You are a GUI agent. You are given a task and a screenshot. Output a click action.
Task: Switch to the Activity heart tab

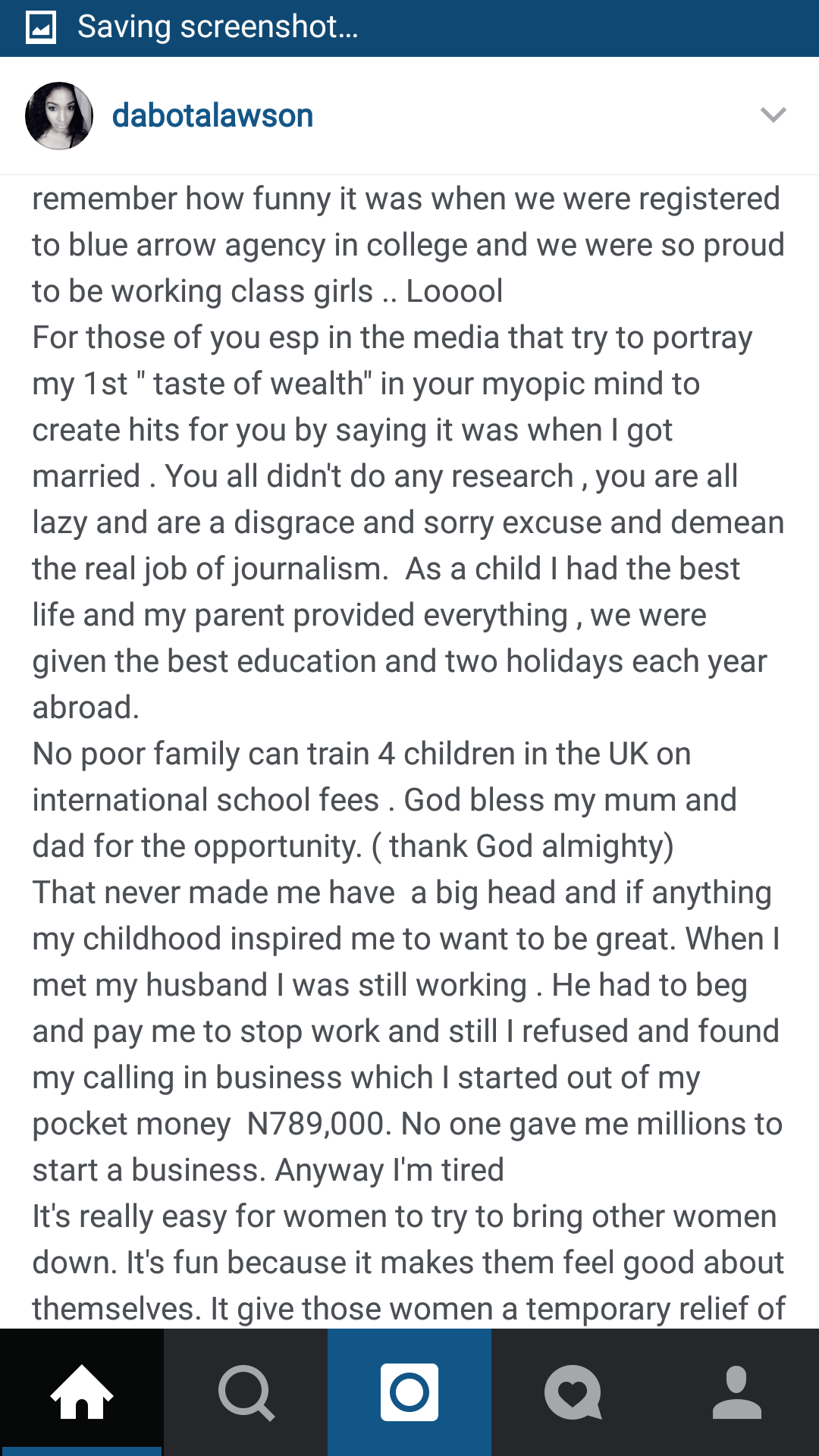[x=573, y=1392]
